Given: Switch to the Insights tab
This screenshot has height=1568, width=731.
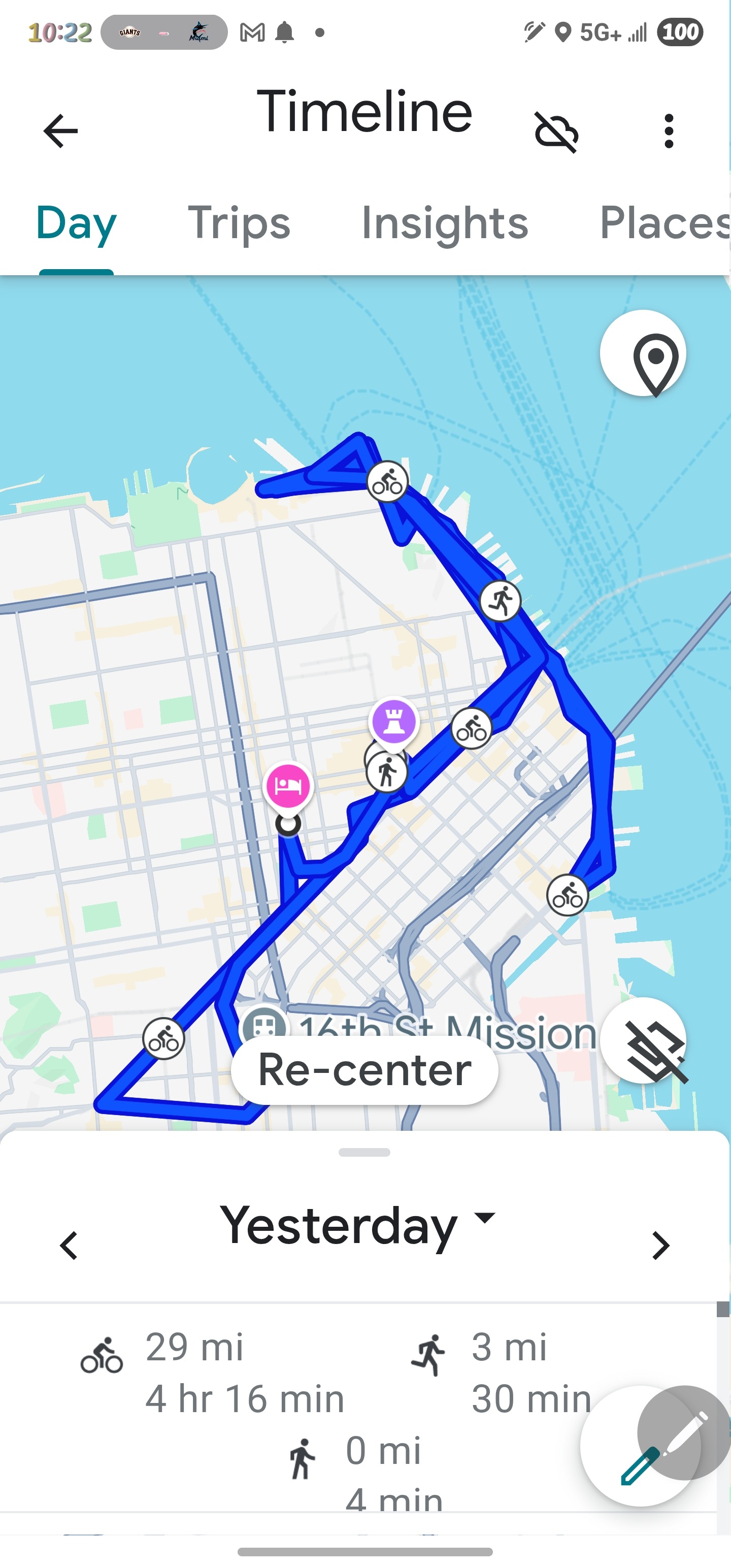Looking at the screenshot, I should pyautogui.click(x=444, y=223).
